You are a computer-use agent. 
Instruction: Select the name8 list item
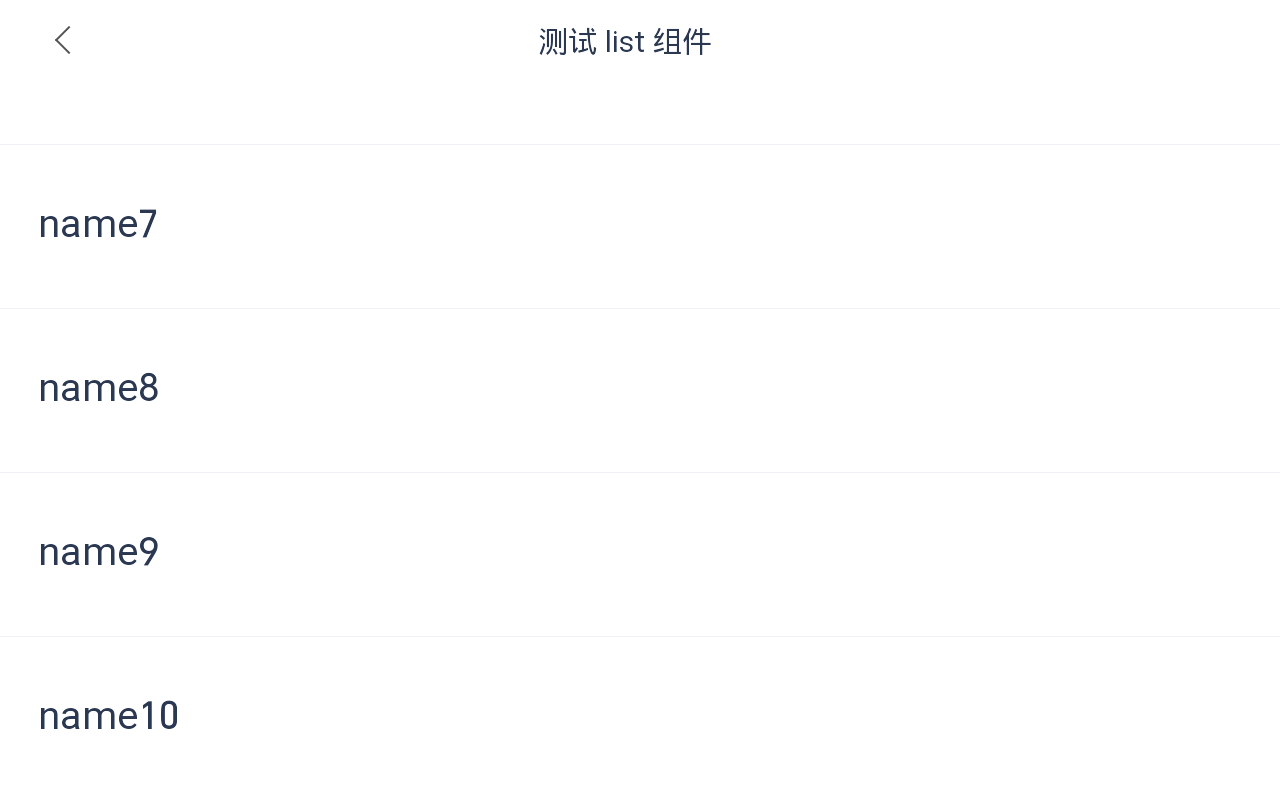coord(98,389)
